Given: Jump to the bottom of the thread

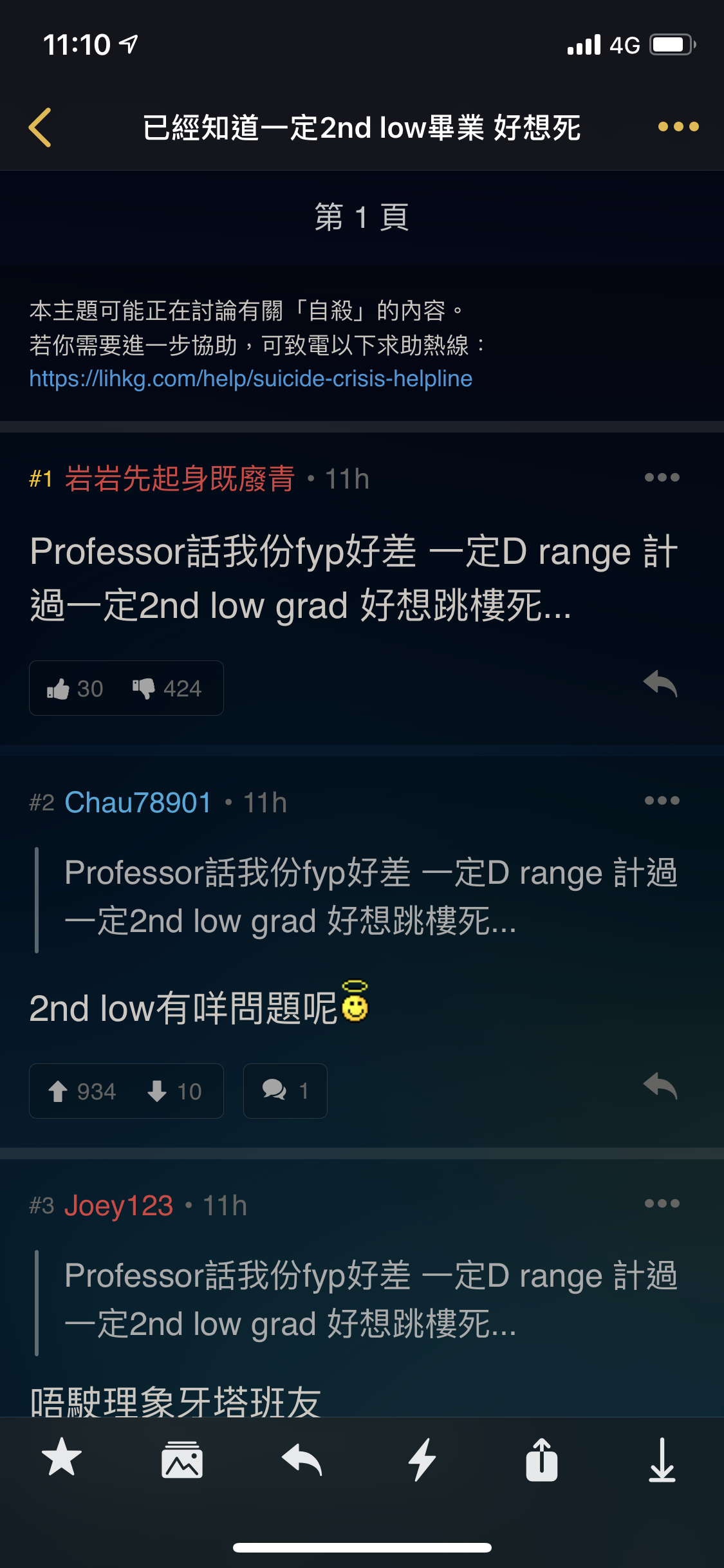Looking at the screenshot, I should tap(662, 1460).
